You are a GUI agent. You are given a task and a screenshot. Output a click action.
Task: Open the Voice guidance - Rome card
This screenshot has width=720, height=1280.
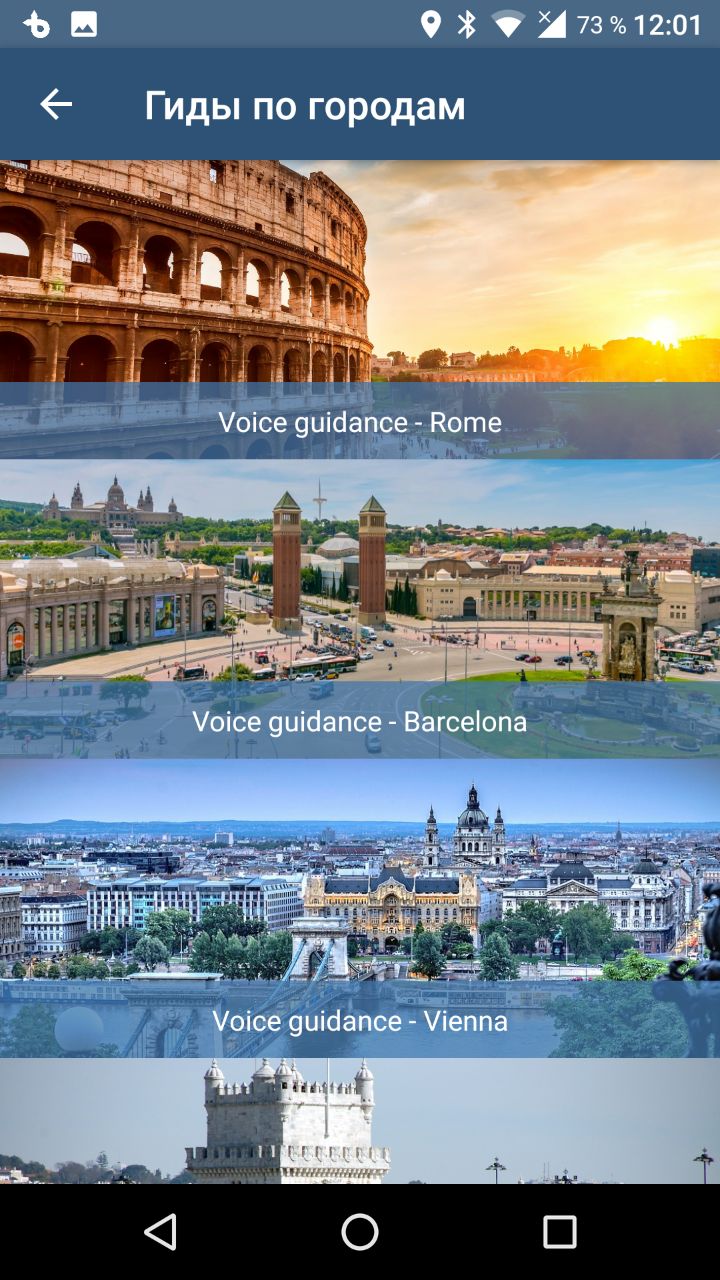click(x=360, y=310)
